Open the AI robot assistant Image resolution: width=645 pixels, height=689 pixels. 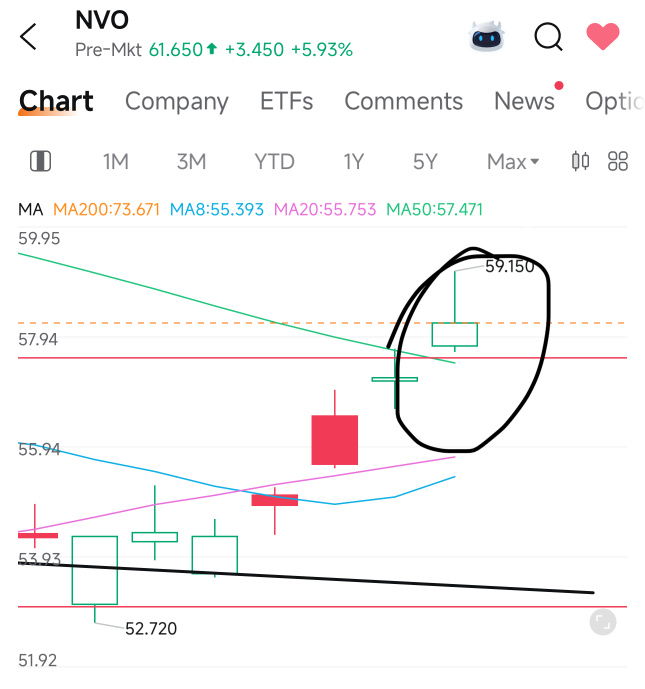pyautogui.click(x=487, y=37)
